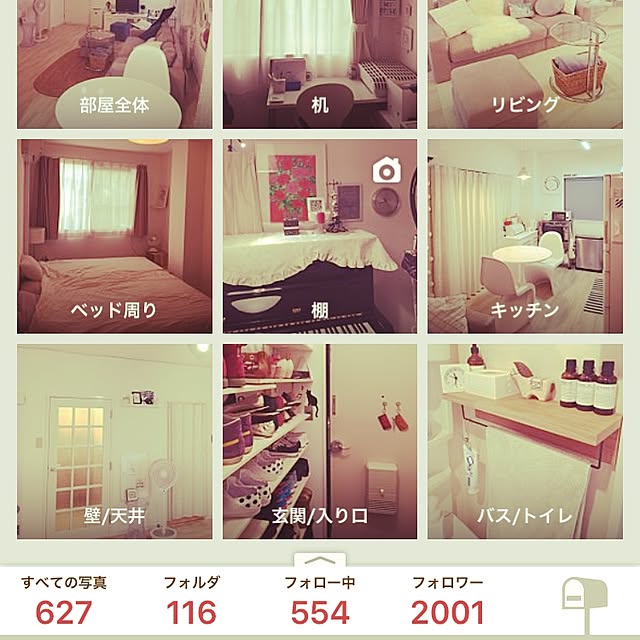Open the キッチン category photos
Image resolution: width=640 pixels, height=640 pixels.
pos(522,236)
